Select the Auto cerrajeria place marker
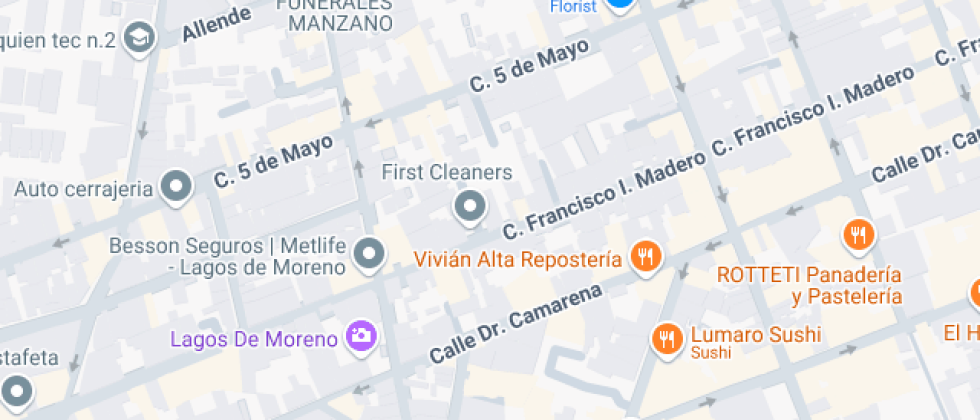The image size is (980, 420). [178, 186]
